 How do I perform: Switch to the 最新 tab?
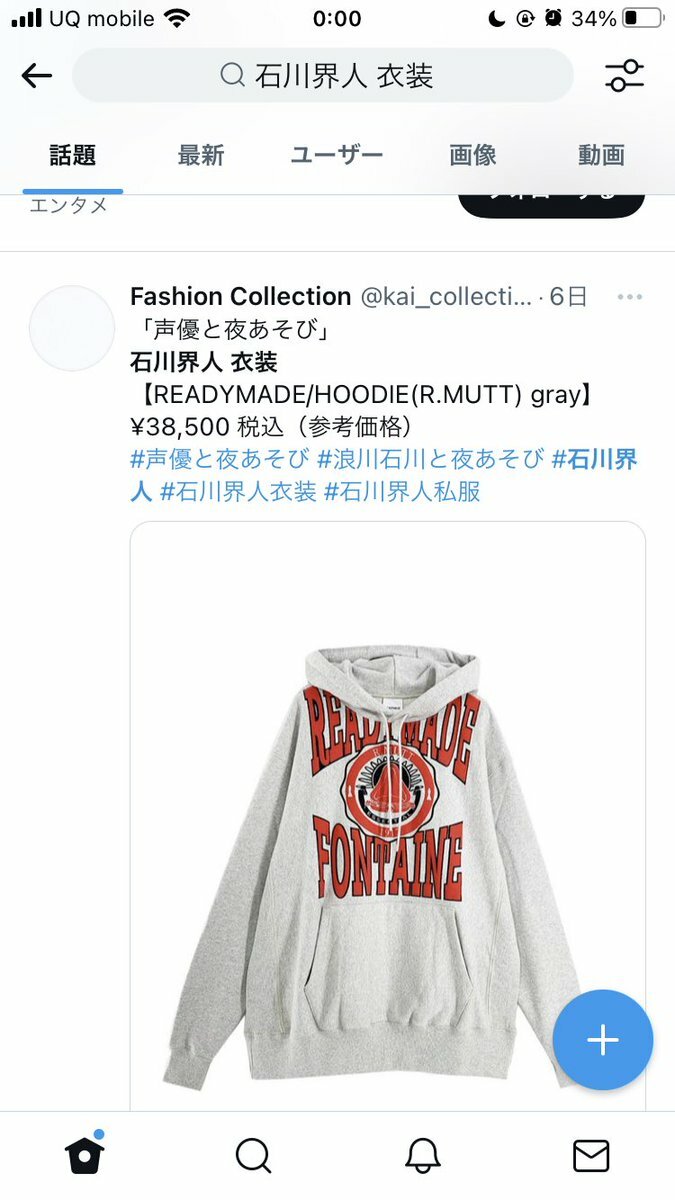(201, 155)
